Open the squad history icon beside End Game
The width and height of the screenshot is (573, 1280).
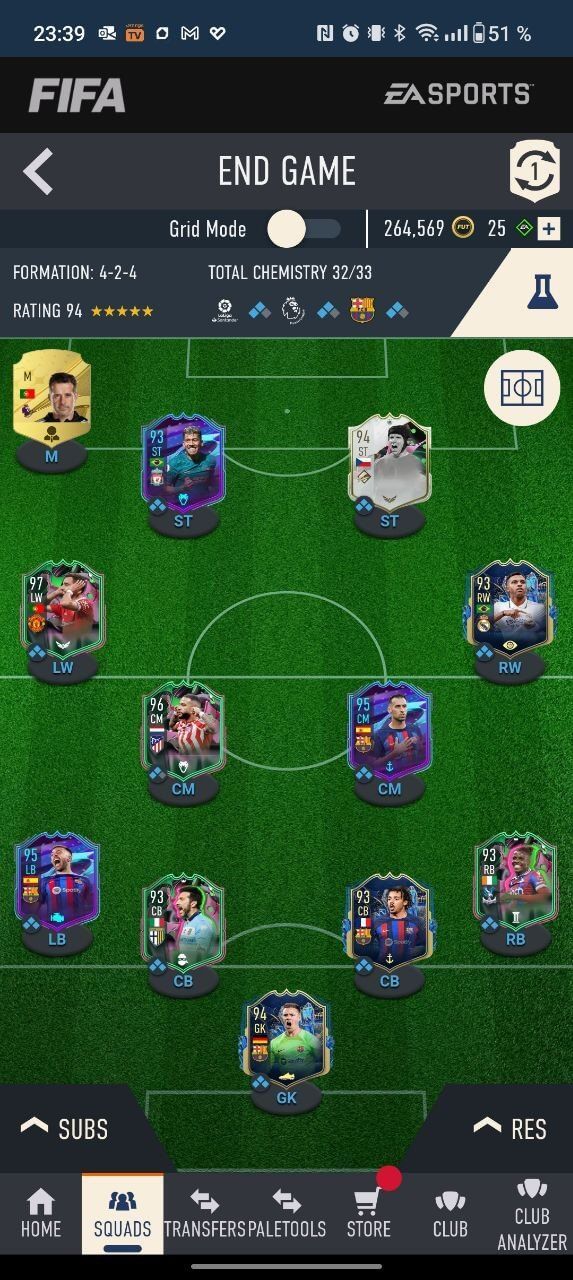click(x=534, y=171)
